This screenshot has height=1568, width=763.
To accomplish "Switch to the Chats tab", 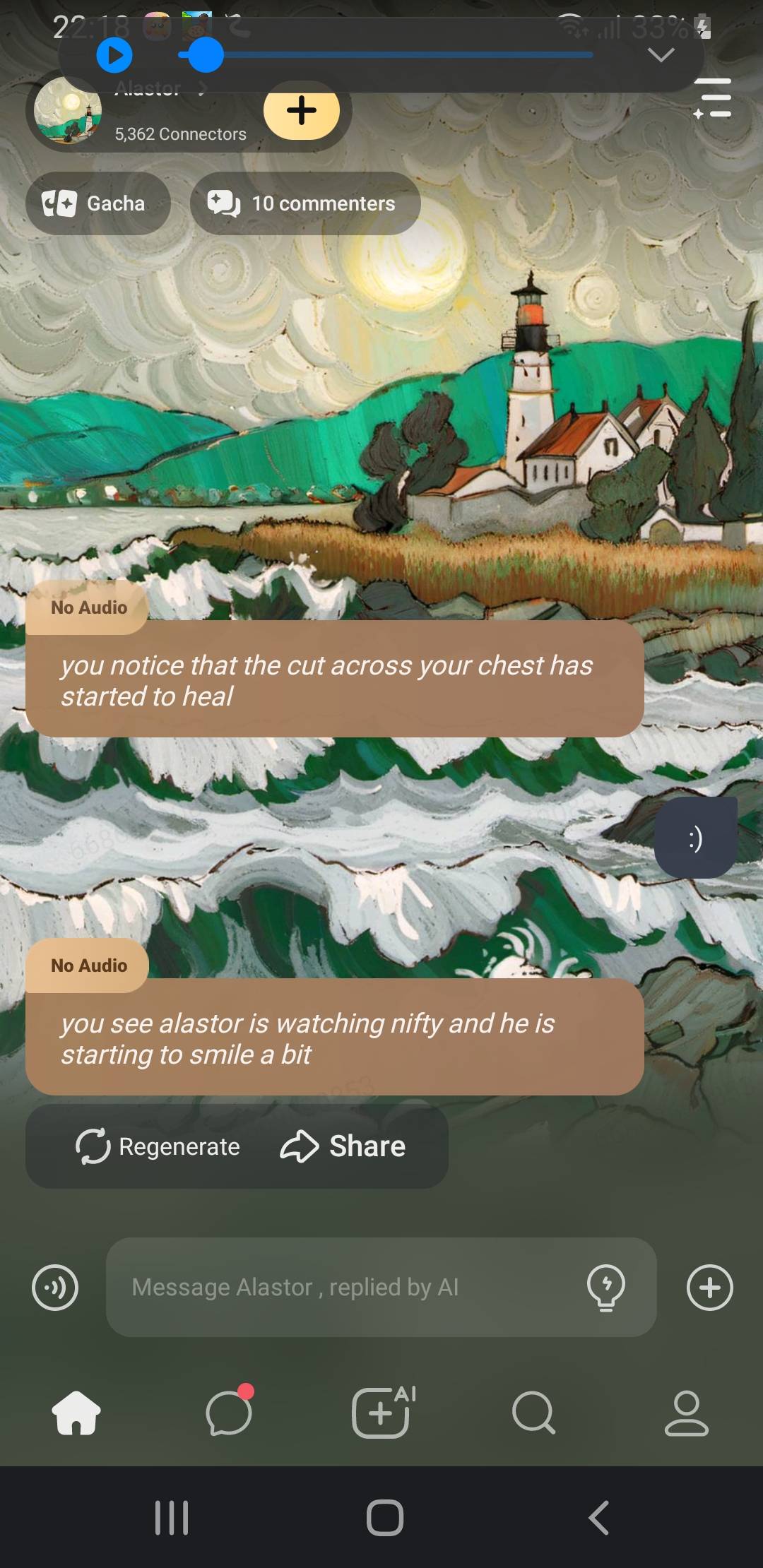I will [228, 1413].
